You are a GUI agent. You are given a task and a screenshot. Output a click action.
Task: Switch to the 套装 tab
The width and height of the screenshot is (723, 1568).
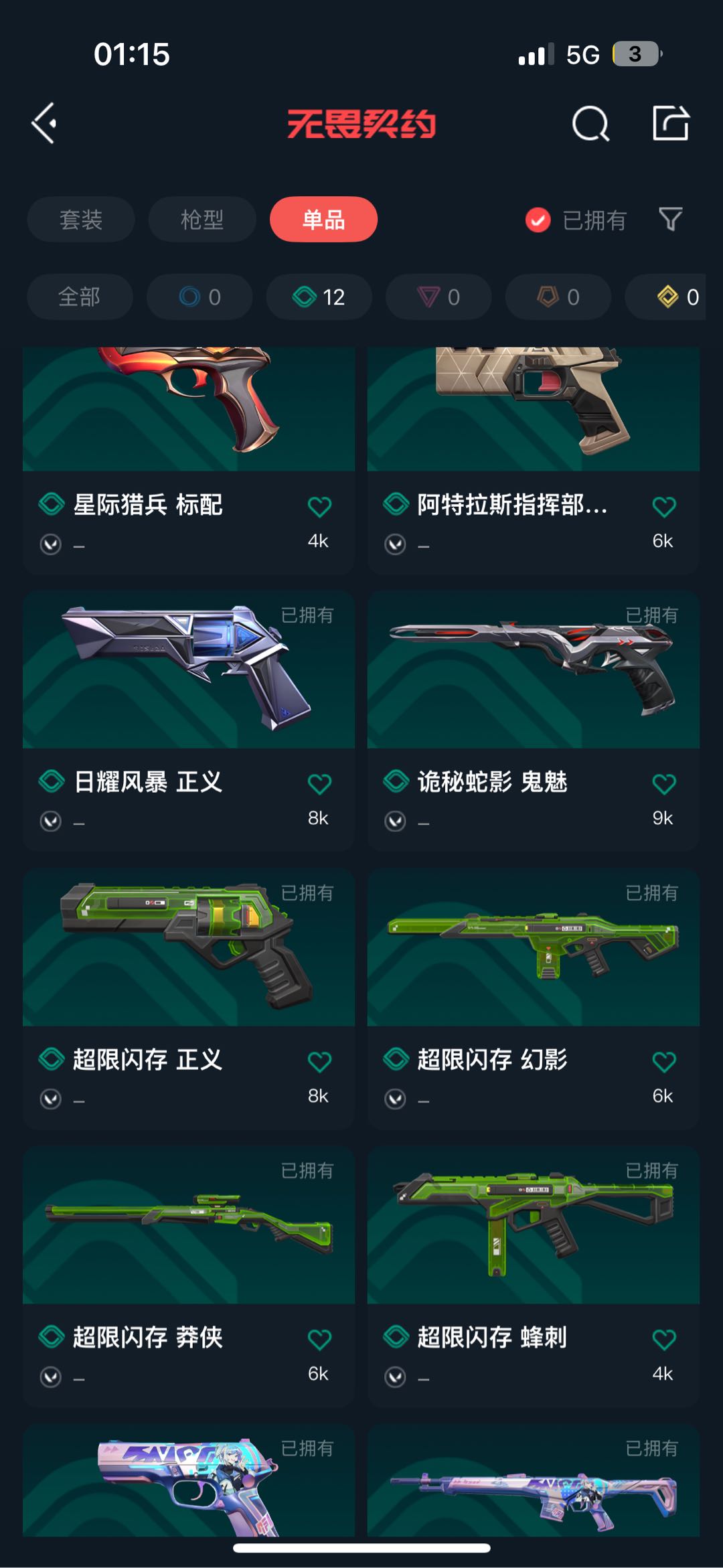point(81,220)
